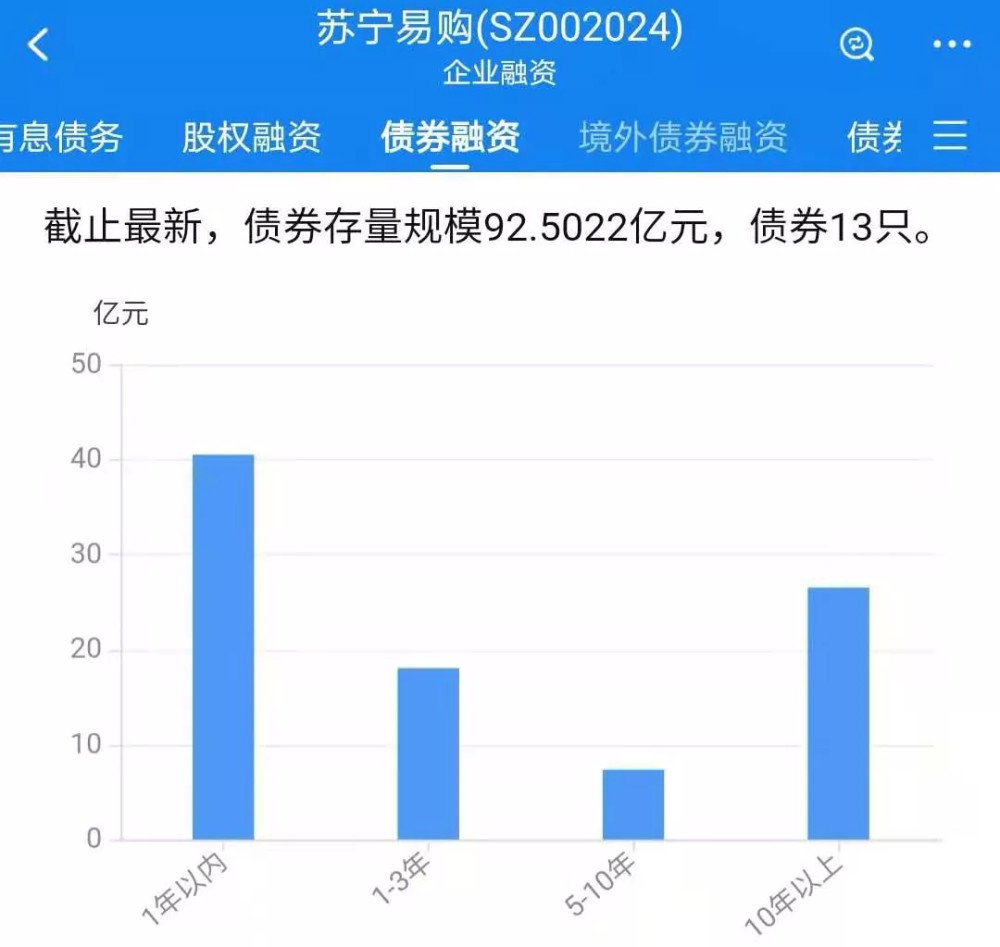Select the 债券融资 tab

click(450, 137)
